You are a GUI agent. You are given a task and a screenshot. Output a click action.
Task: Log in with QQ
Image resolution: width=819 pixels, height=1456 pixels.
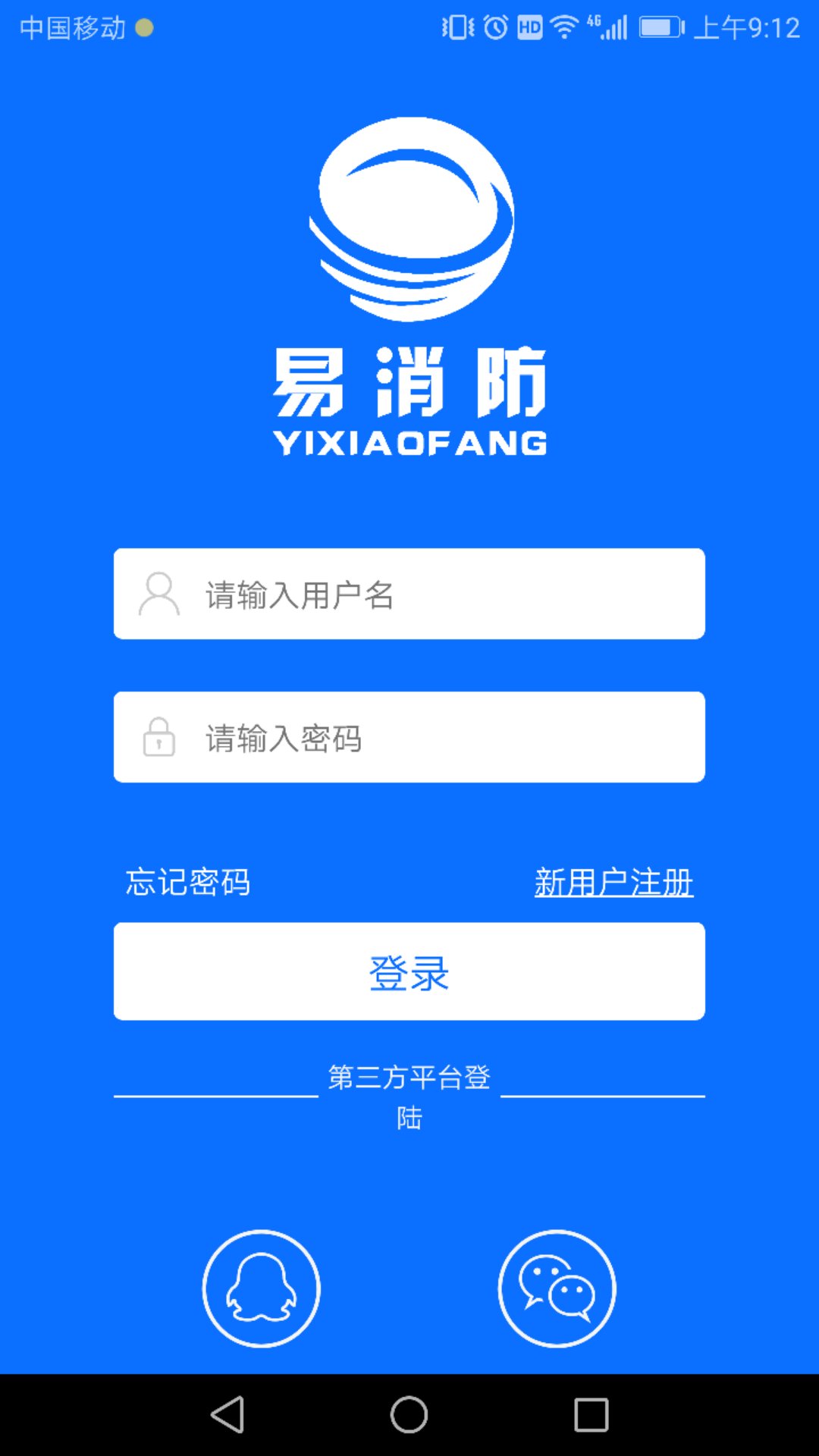pos(262,1288)
